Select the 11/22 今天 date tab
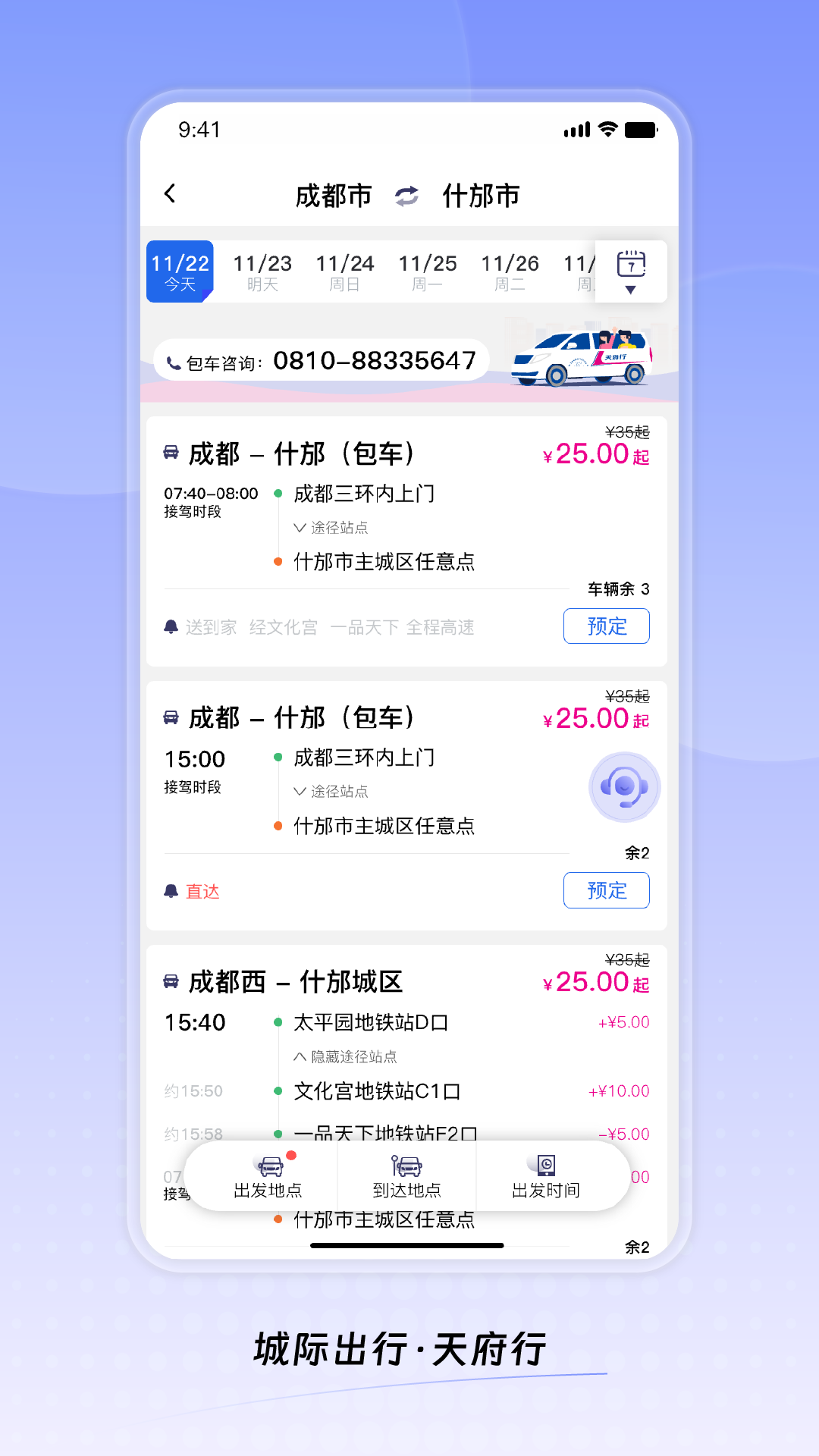This screenshot has width=819, height=1456. point(179,271)
